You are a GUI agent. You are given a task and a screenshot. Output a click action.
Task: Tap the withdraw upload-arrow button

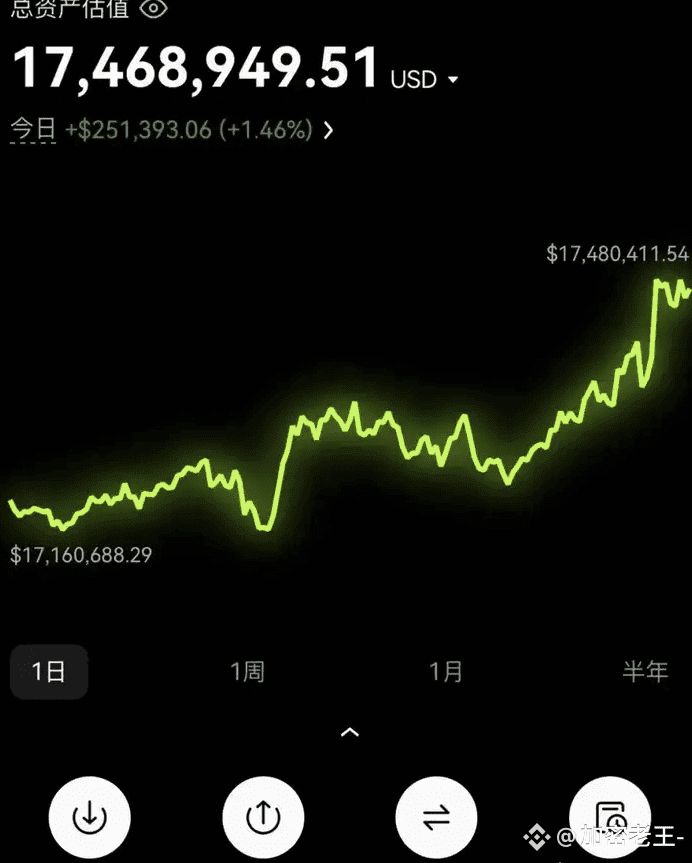(x=263, y=817)
